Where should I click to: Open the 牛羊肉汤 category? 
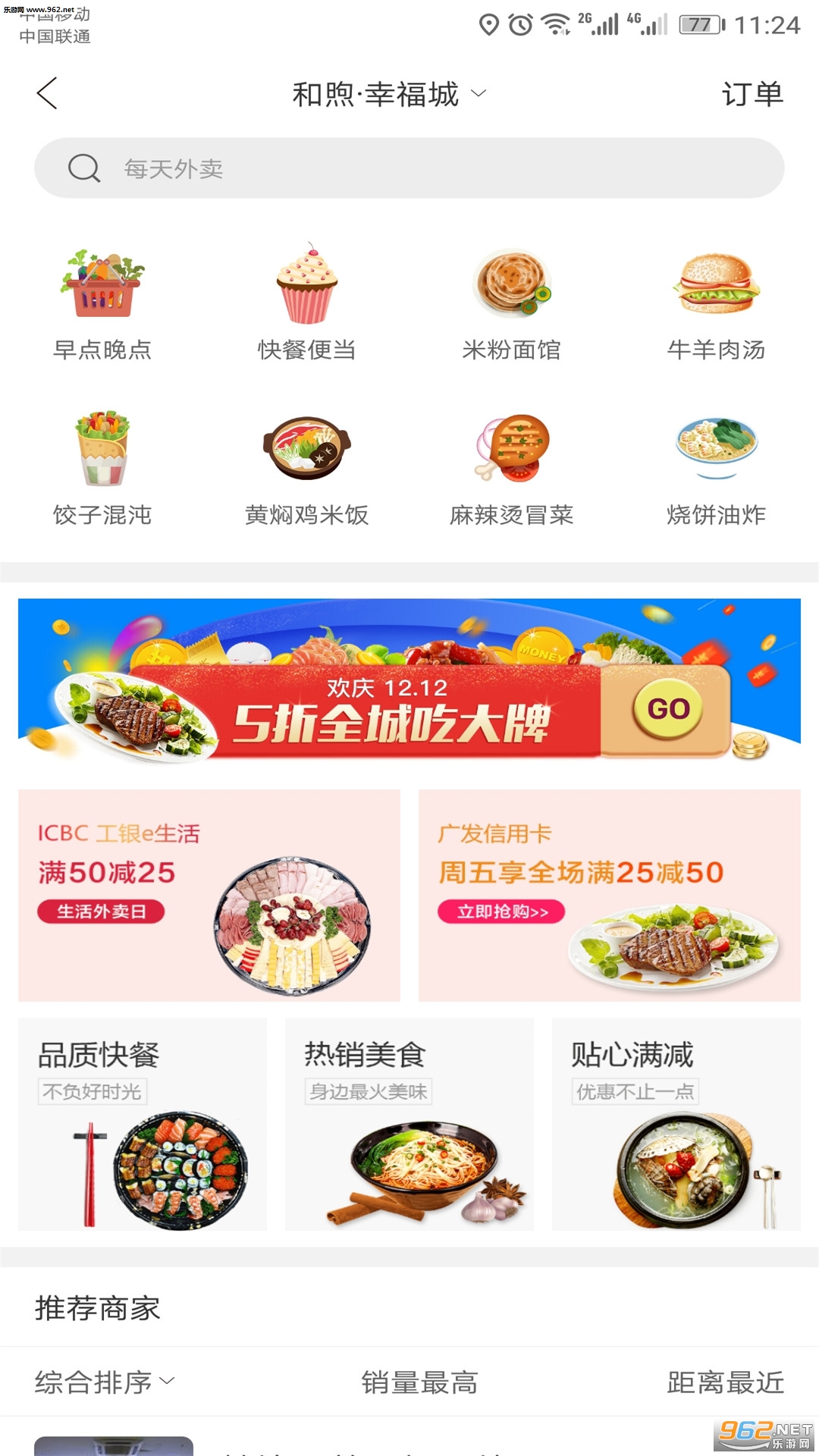click(716, 305)
